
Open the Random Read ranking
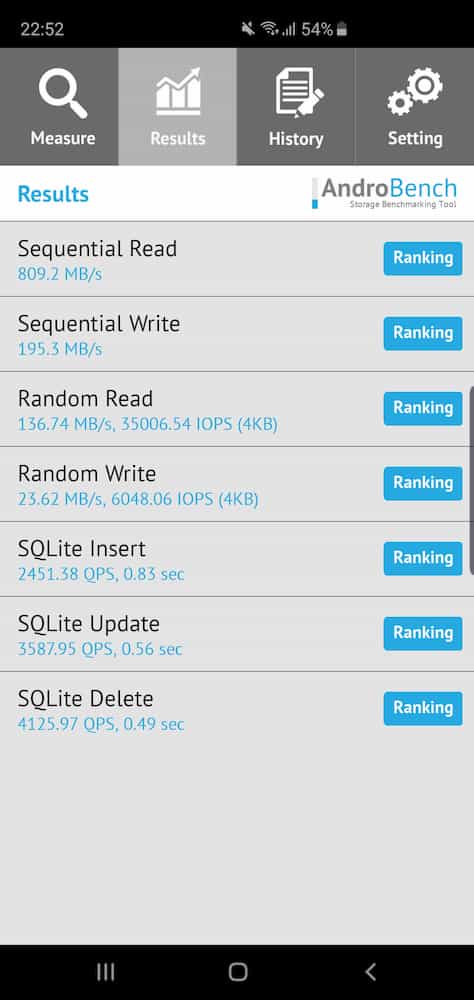[423, 408]
